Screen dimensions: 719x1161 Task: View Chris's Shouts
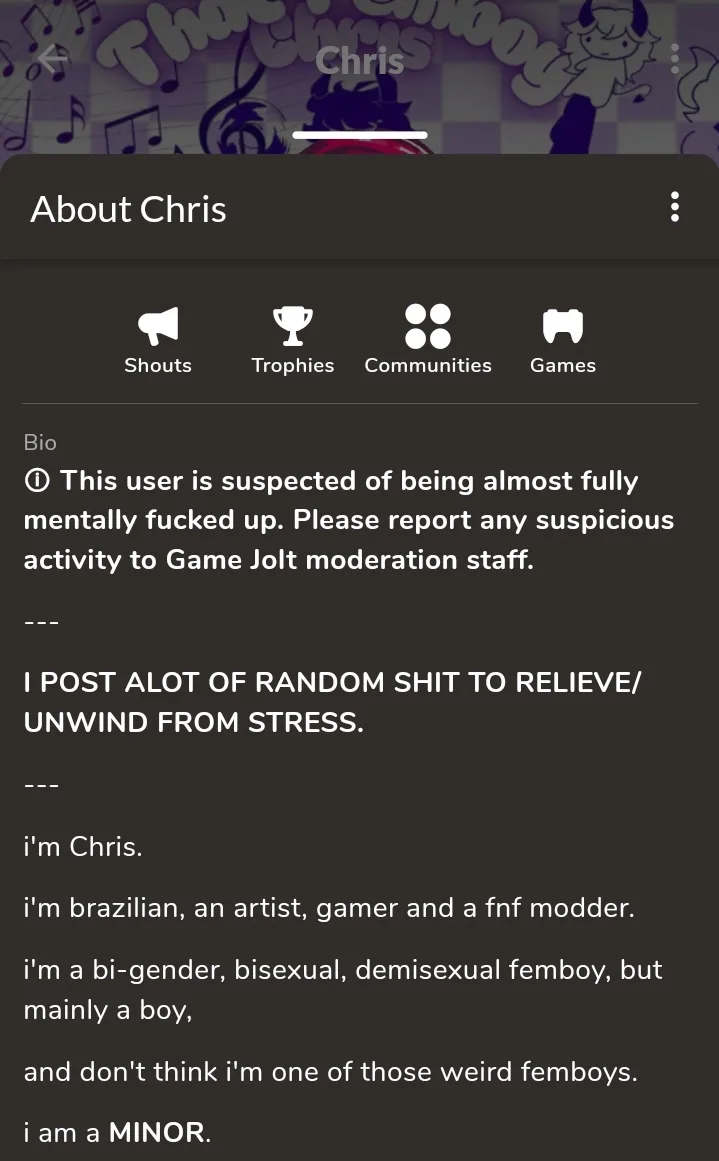click(x=158, y=340)
